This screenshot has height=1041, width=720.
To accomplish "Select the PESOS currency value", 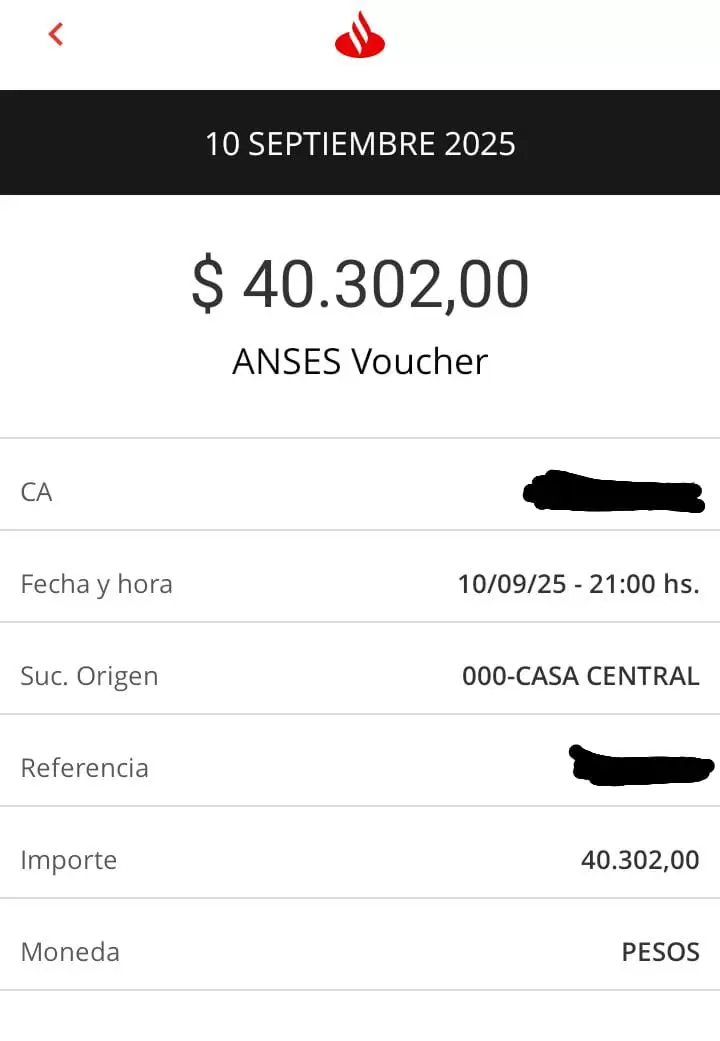I will (660, 951).
